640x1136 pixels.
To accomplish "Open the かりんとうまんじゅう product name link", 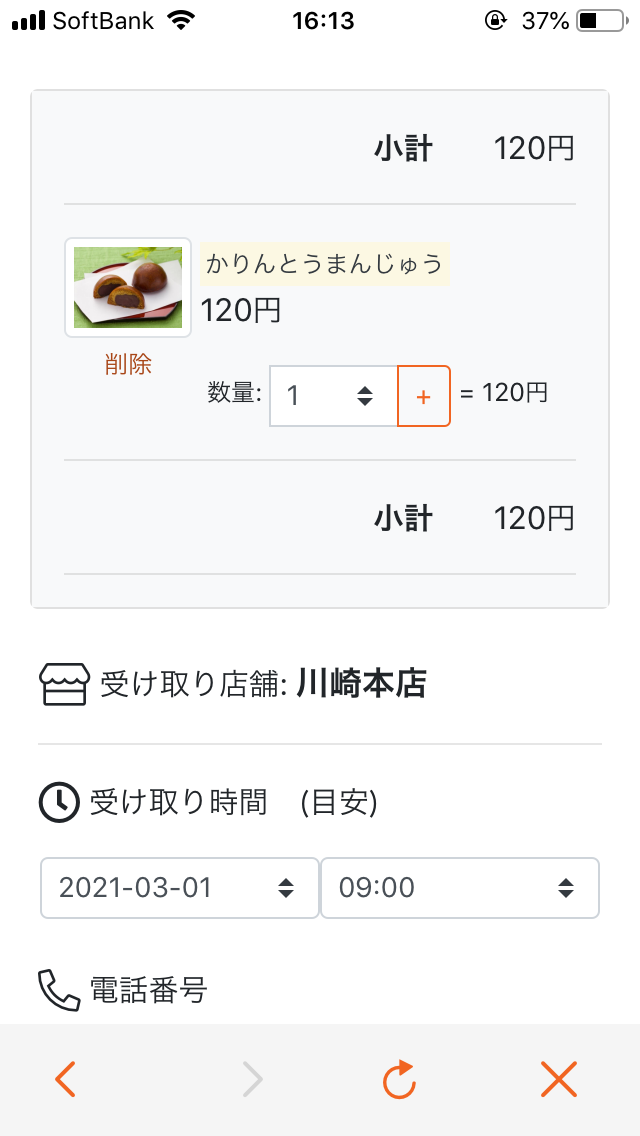I will 324,263.
